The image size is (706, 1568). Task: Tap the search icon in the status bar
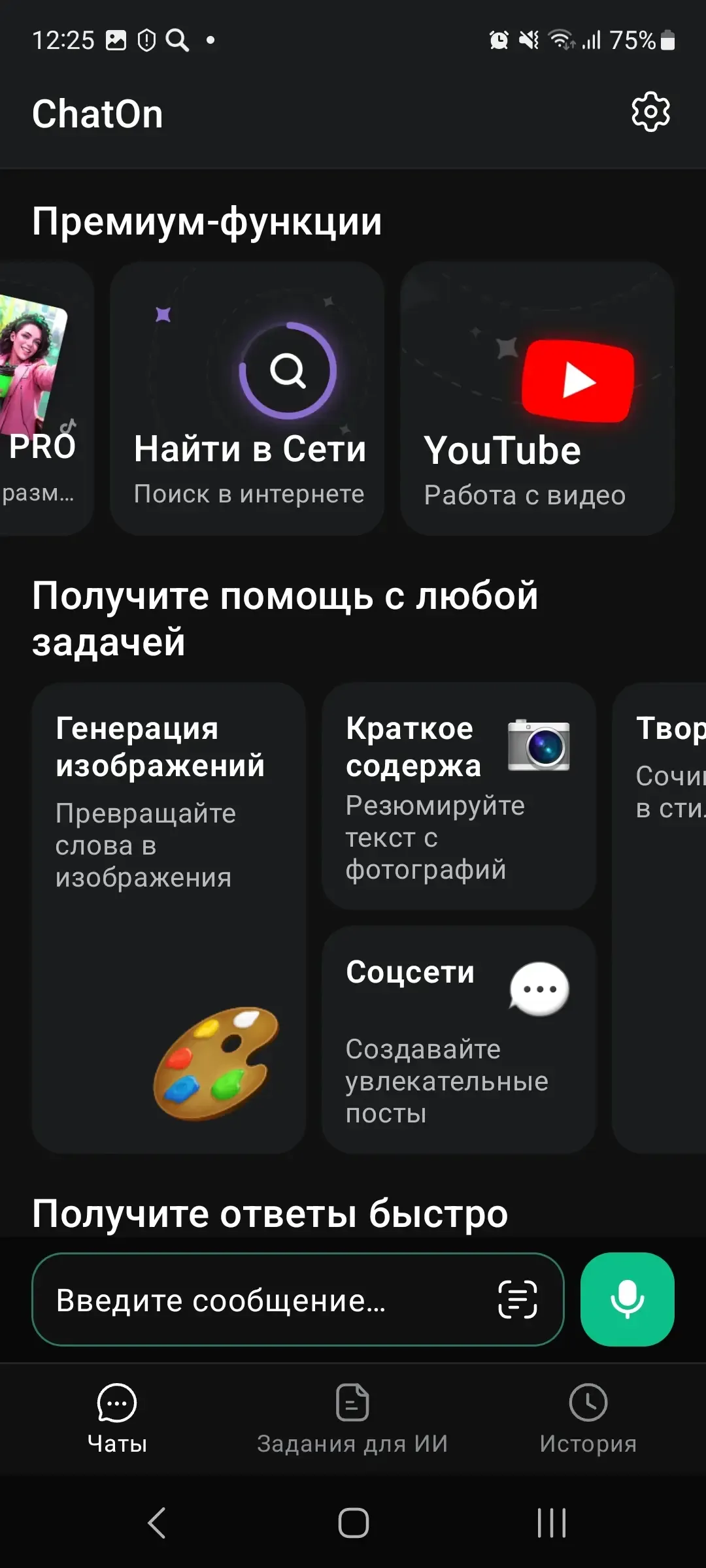point(175,39)
